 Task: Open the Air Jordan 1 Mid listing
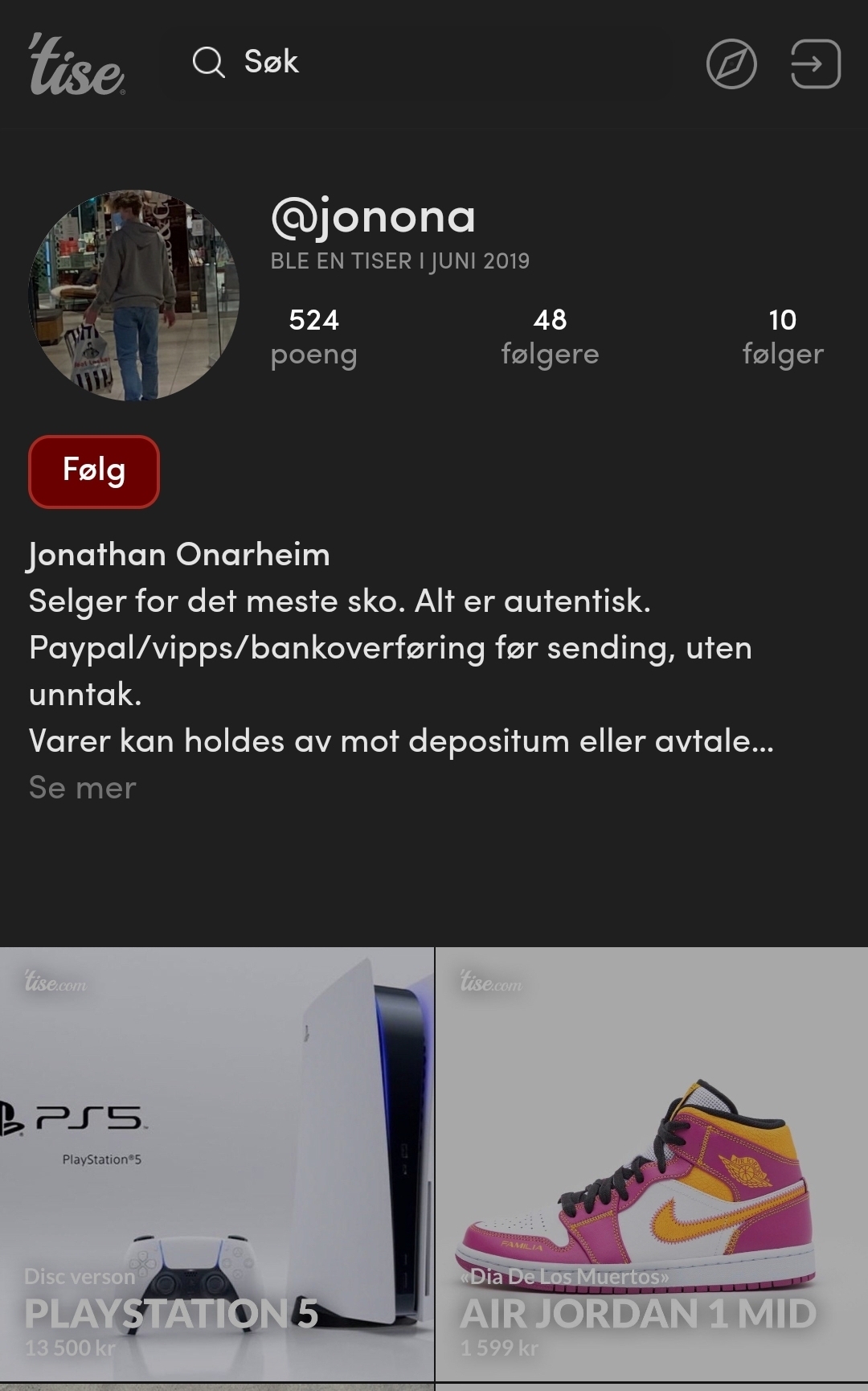click(652, 1164)
